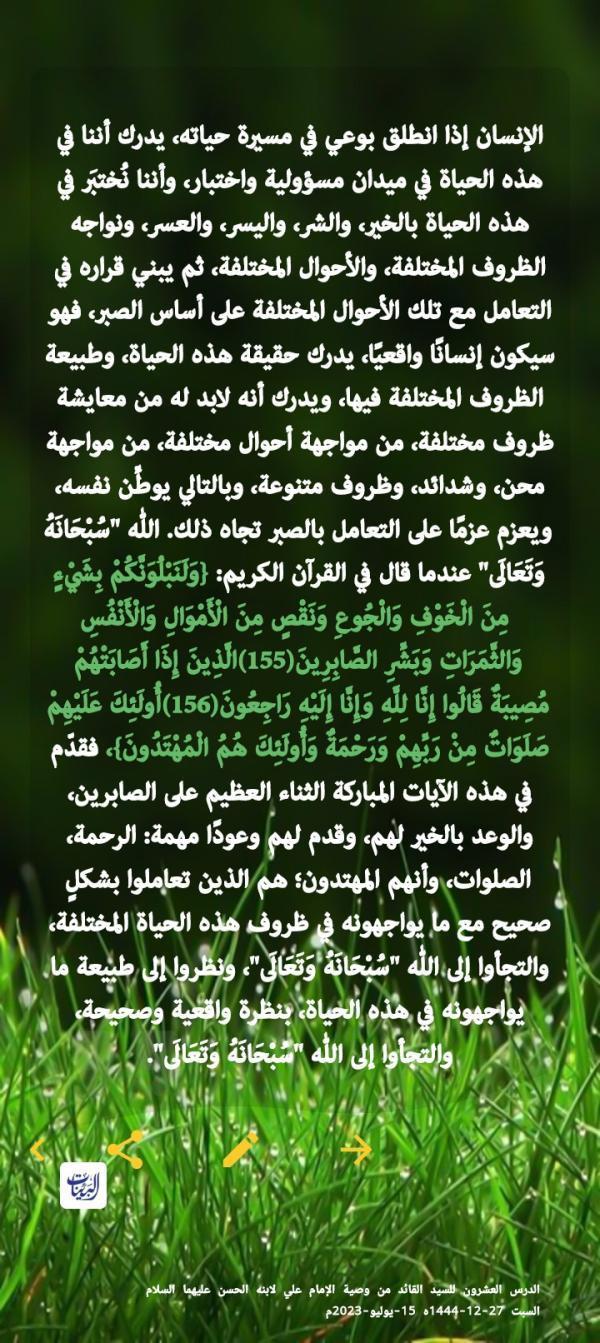
Task: Open the pencil edit tool
Action: tap(240, 1150)
